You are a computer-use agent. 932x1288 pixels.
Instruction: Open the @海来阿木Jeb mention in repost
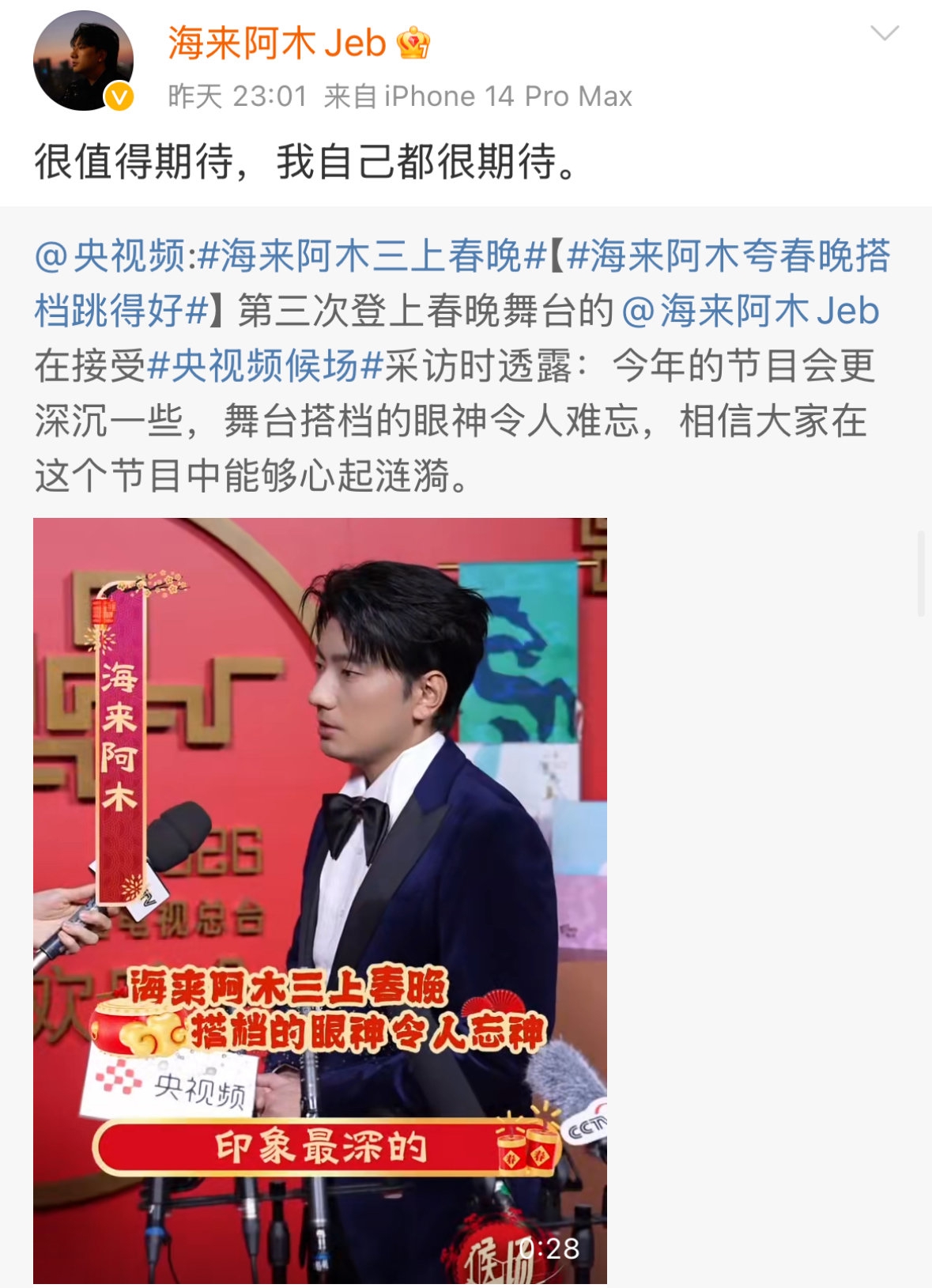[751, 311]
